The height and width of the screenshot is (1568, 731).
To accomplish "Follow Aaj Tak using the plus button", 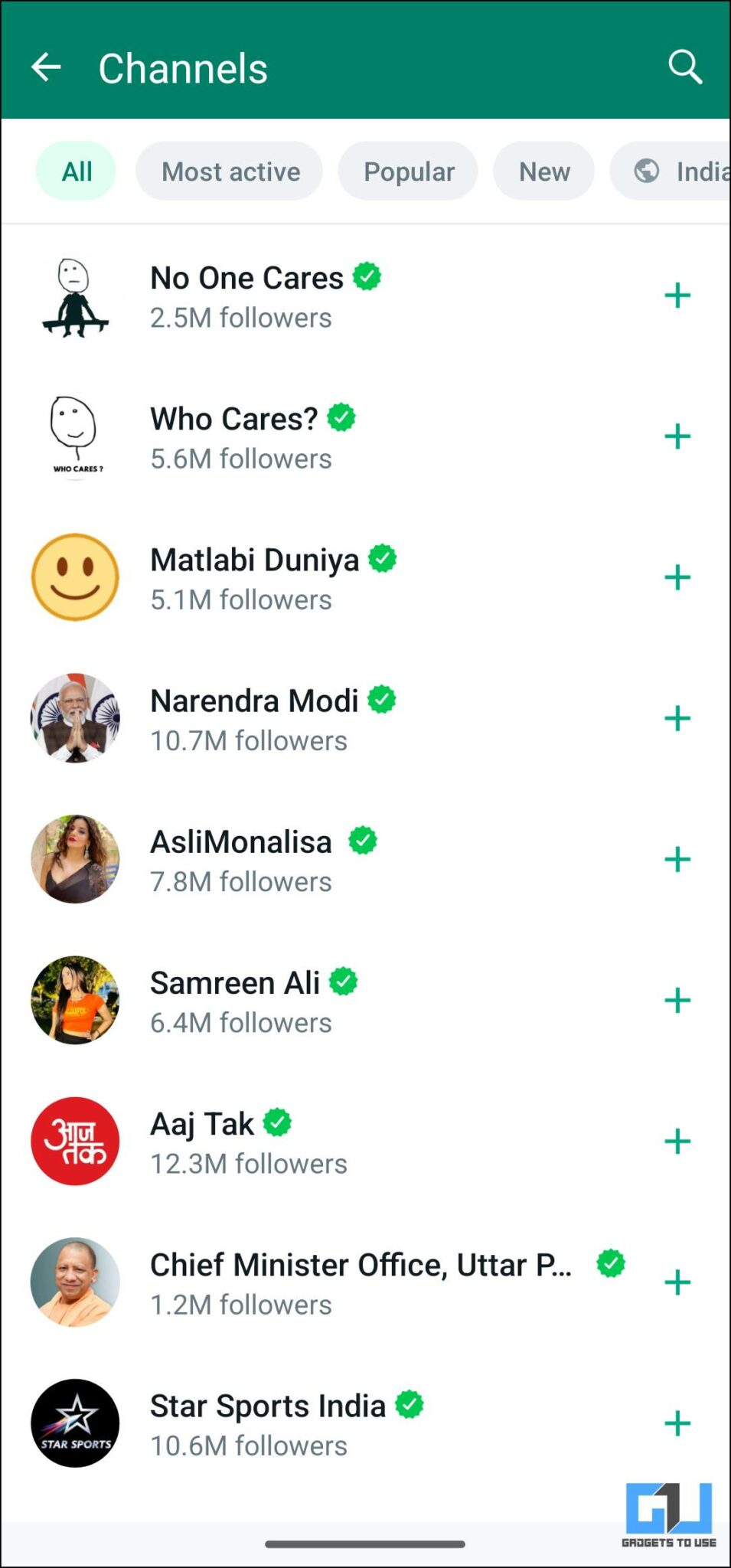I will (678, 1141).
